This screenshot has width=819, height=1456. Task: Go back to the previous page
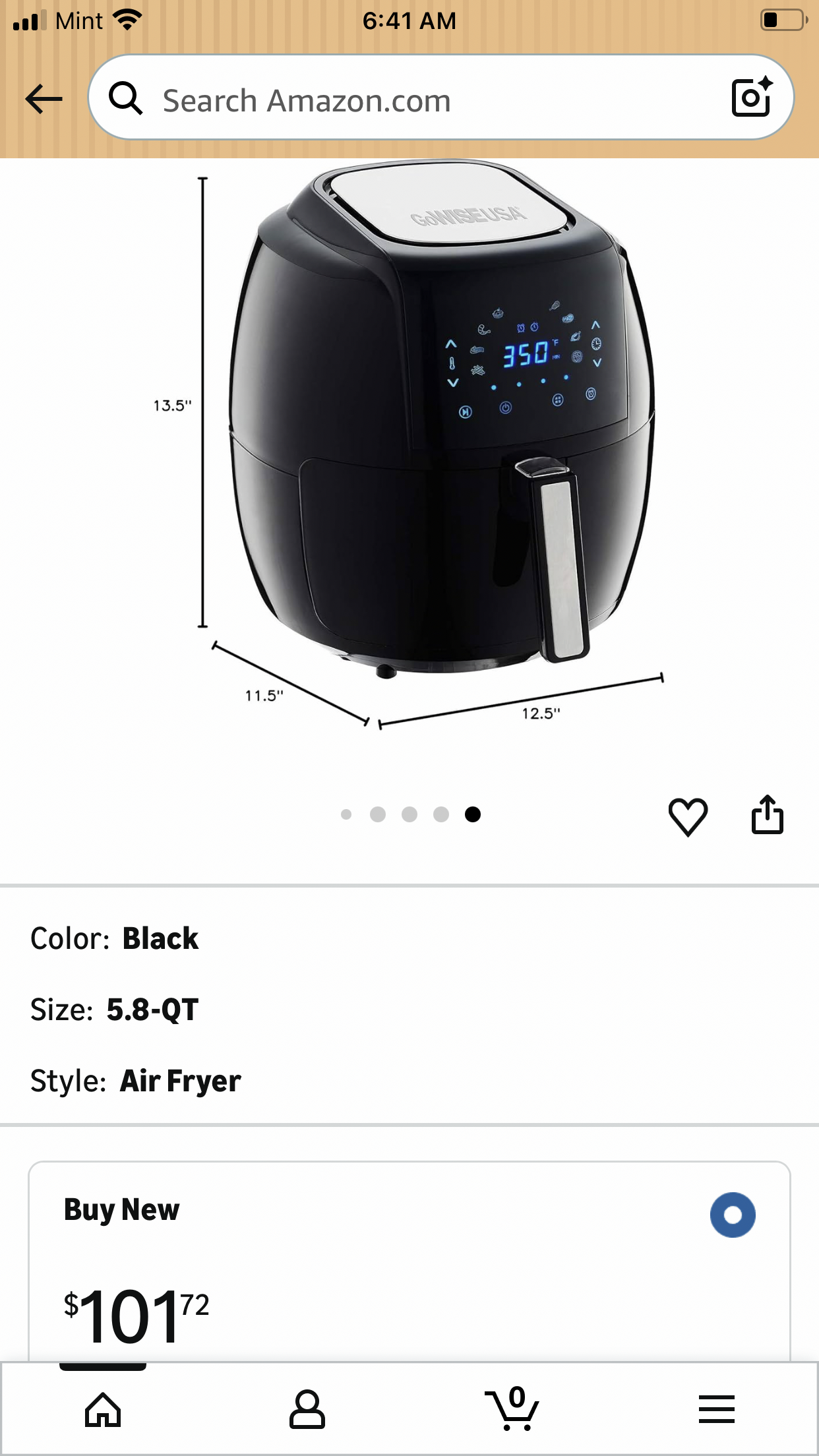pyautogui.click(x=44, y=100)
